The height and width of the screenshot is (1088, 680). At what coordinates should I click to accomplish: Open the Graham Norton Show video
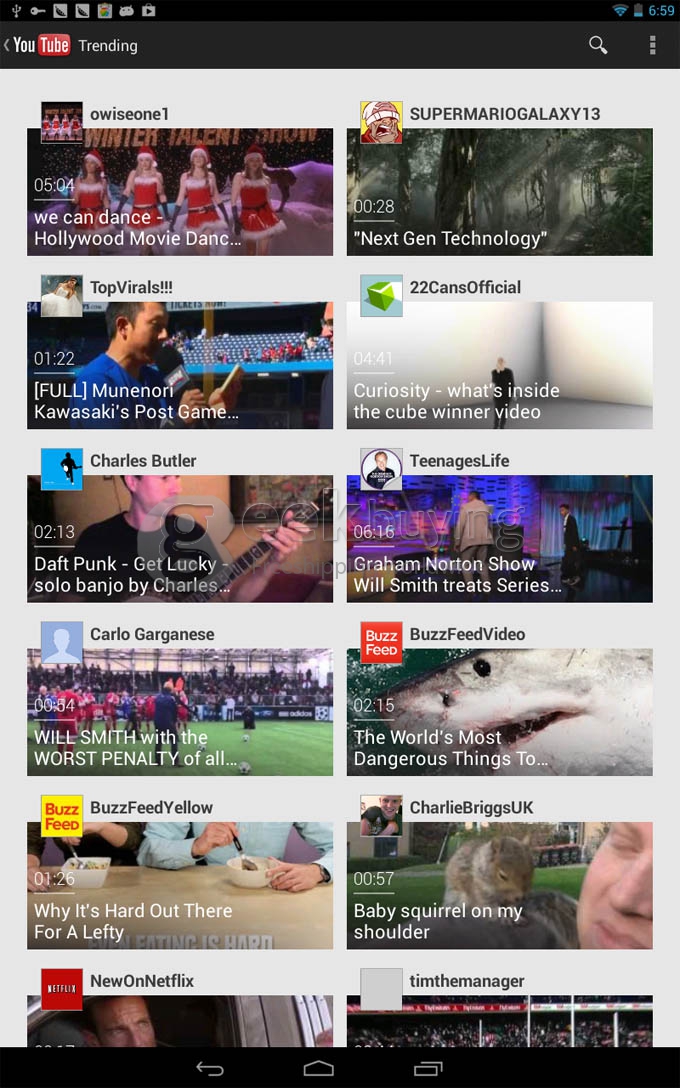(x=500, y=538)
